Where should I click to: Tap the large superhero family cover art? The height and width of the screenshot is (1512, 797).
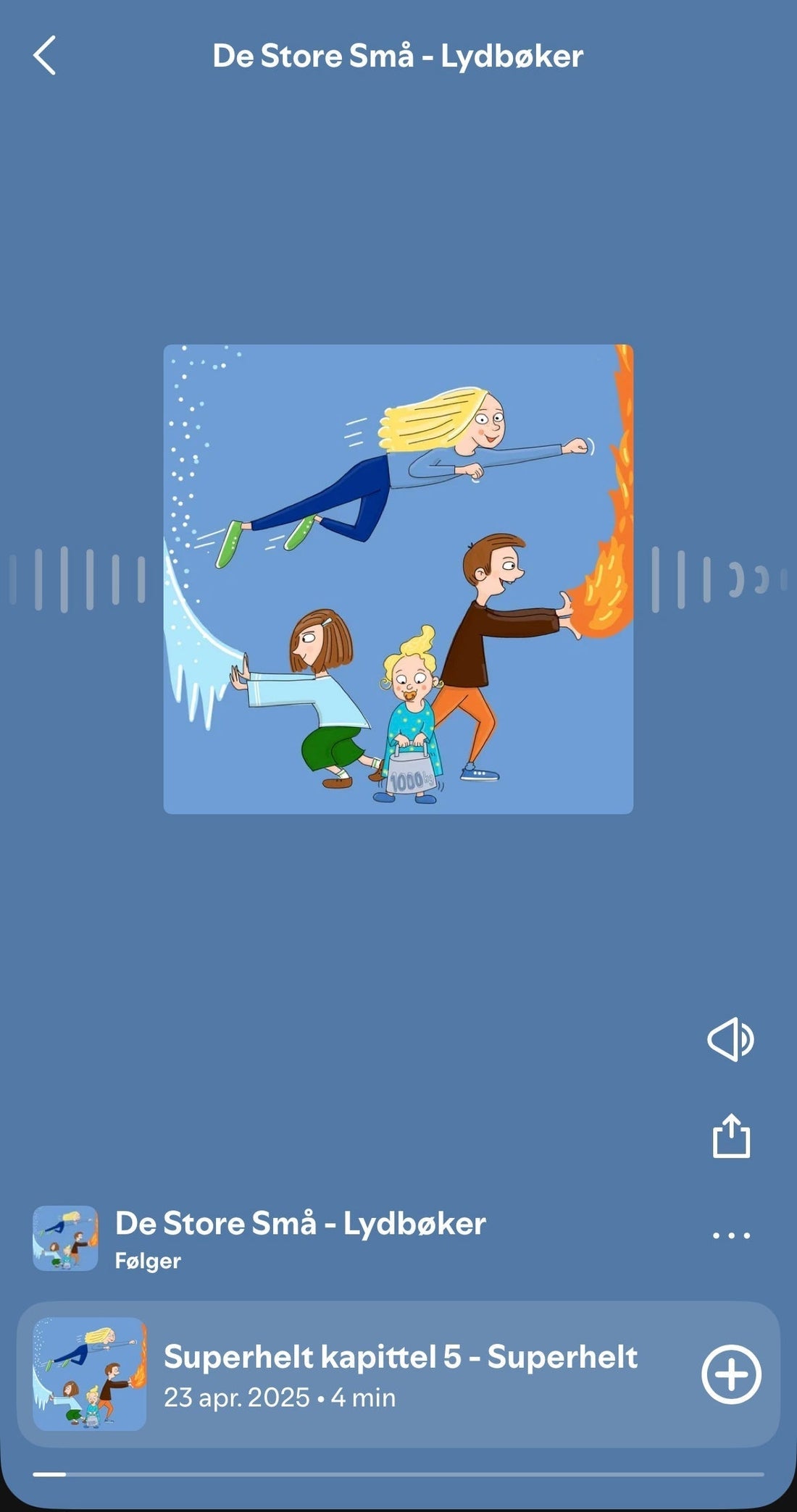pyautogui.click(x=398, y=579)
